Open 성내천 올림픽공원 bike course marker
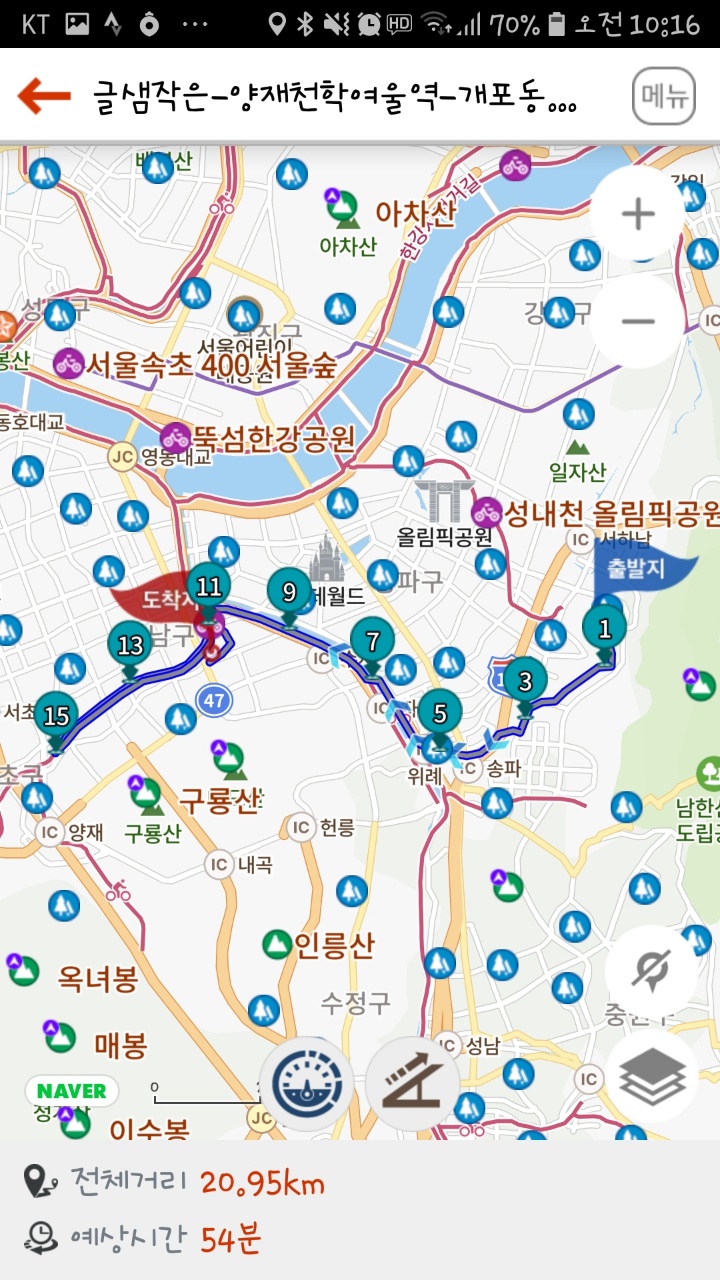 tap(487, 513)
